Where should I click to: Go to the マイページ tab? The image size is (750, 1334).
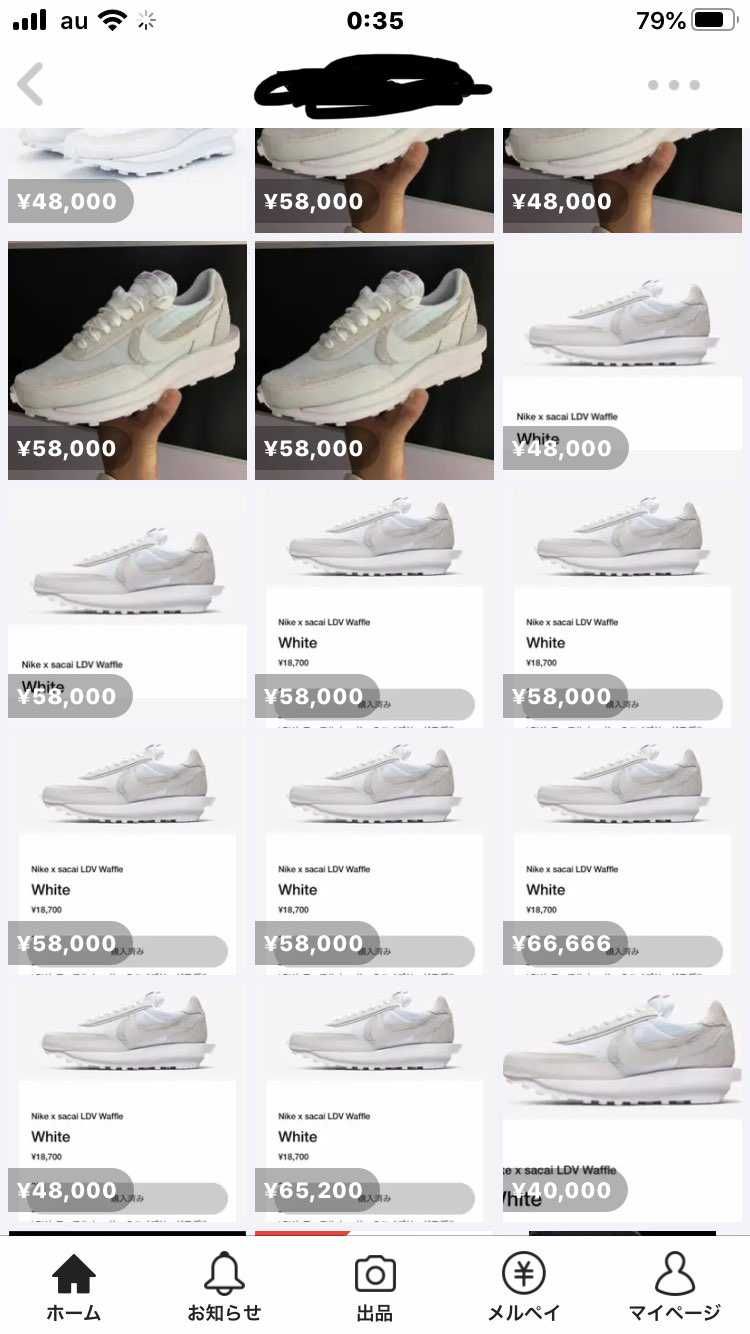(674, 1287)
